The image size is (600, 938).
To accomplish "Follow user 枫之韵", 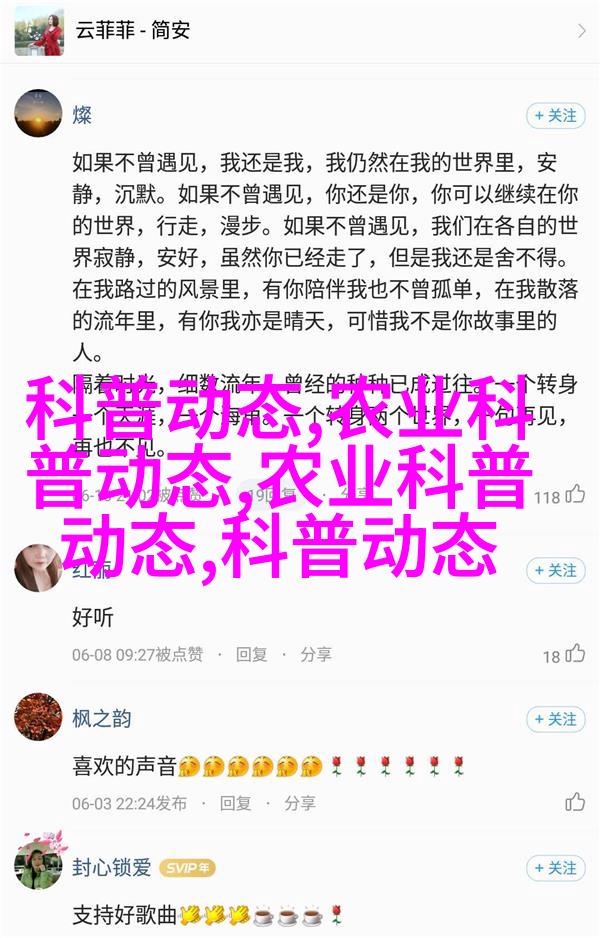I will (x=554, y=719).
